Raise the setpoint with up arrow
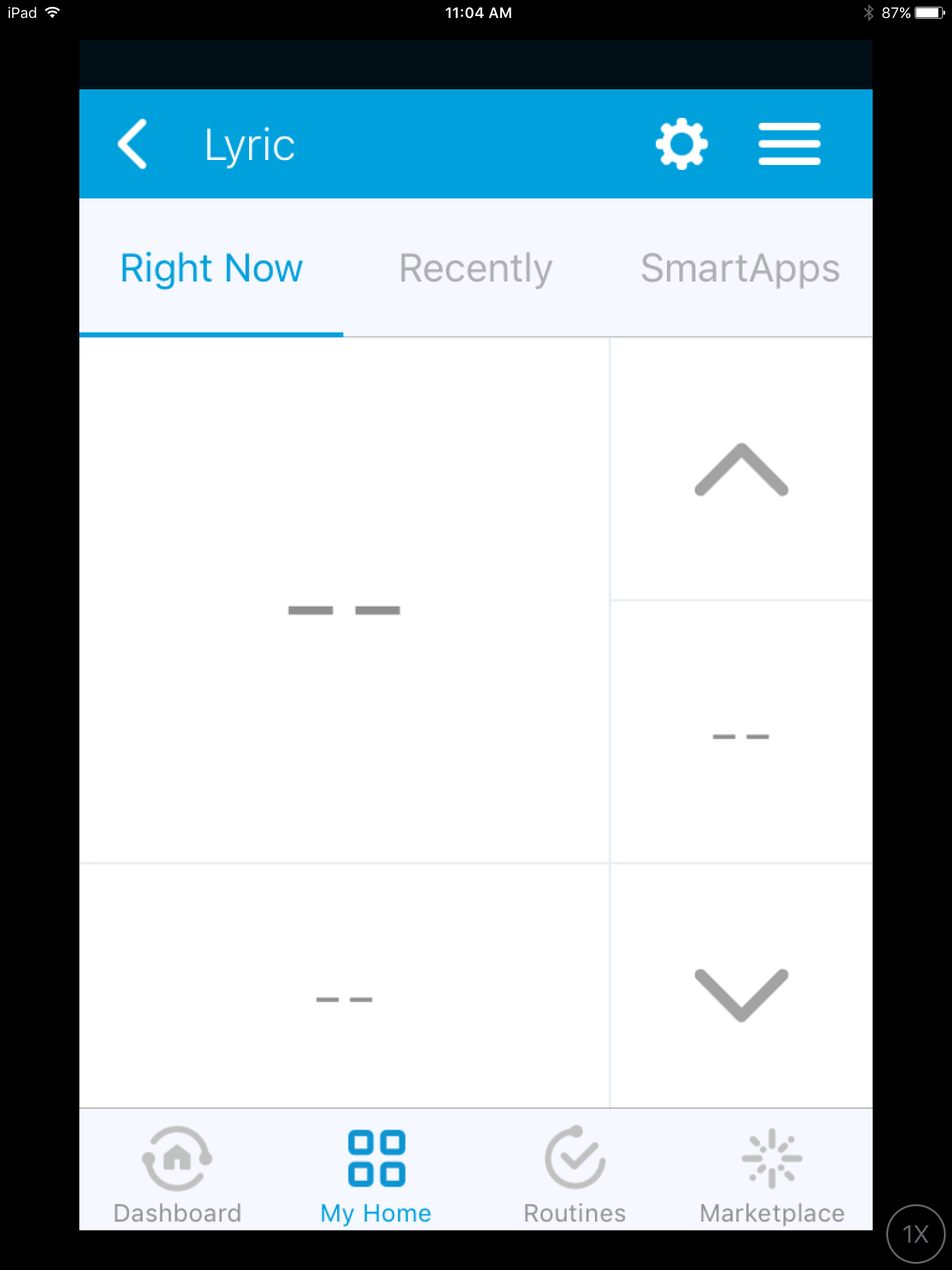952x1270 pixels. point(741,469)
